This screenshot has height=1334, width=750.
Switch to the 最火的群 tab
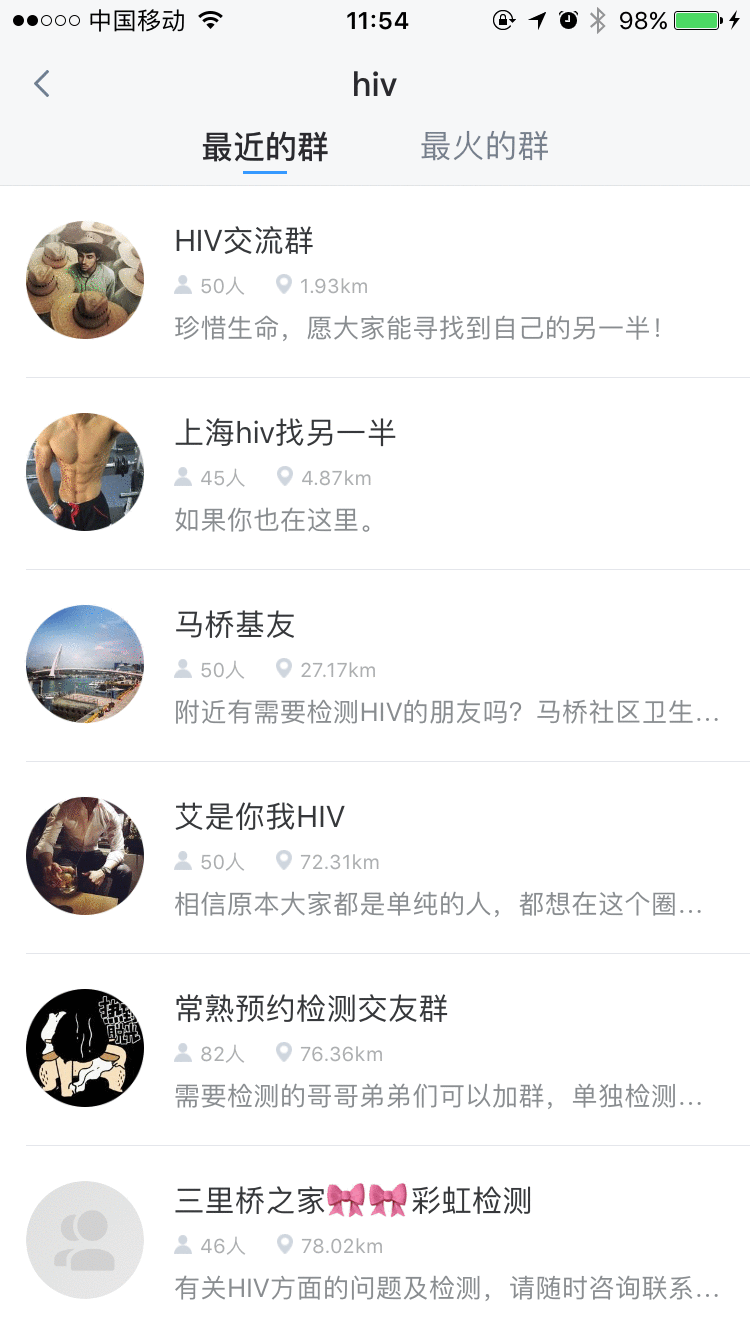[484, 147]
